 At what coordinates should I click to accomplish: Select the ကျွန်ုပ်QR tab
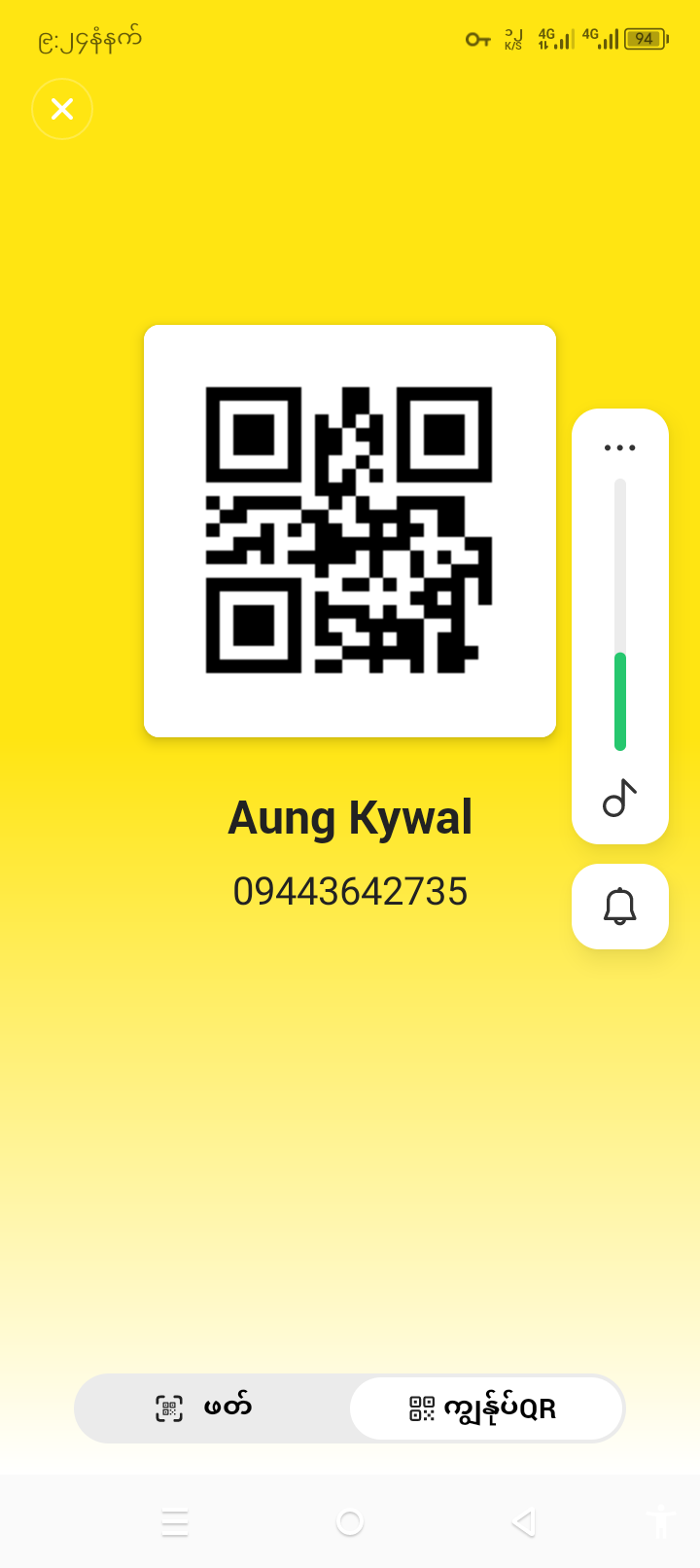(485, 1408)
